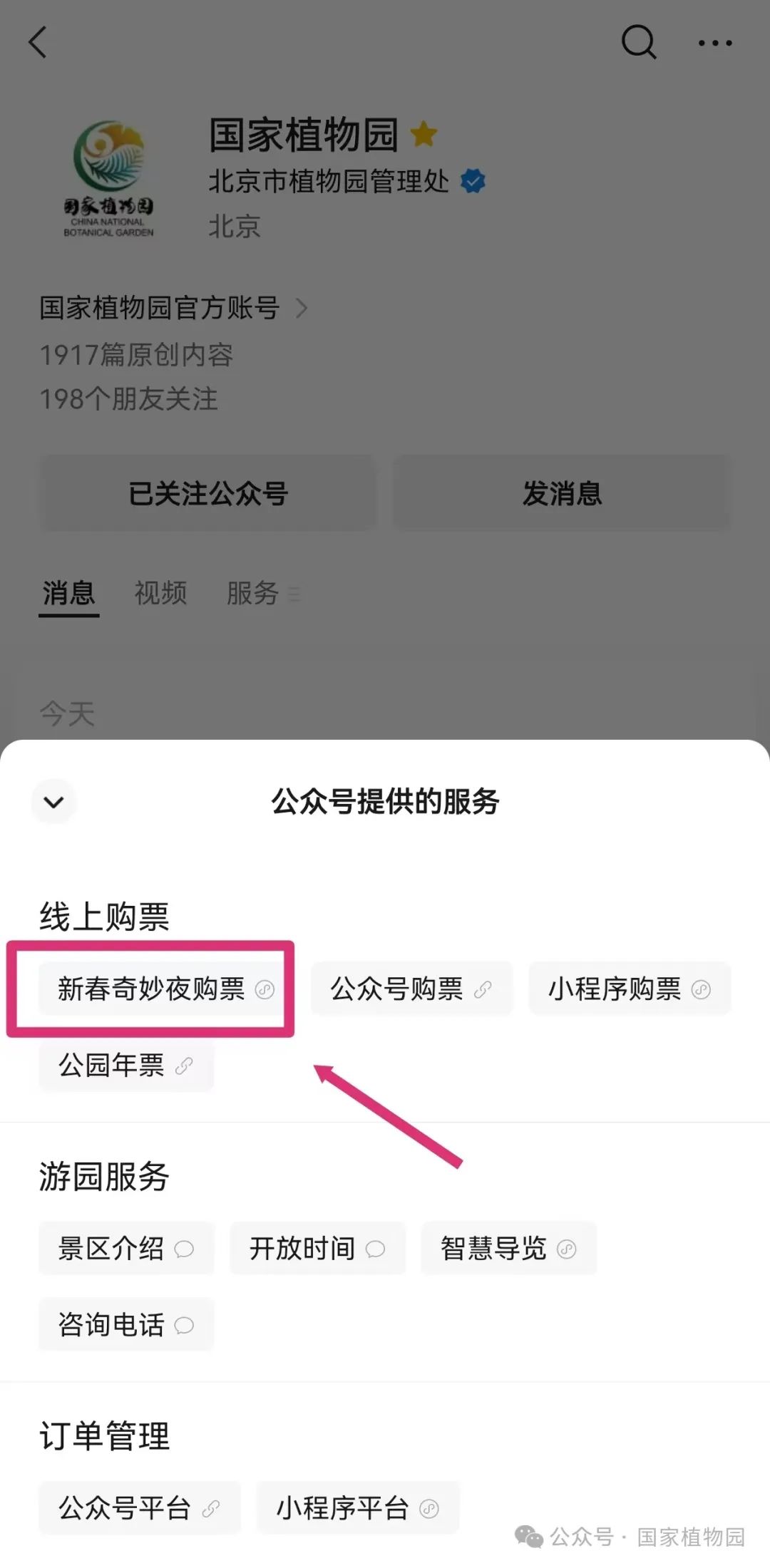Viewport: 770px width, 1568px height.
Task: Go back with the top-left arrow
Action: click(38, 43)
